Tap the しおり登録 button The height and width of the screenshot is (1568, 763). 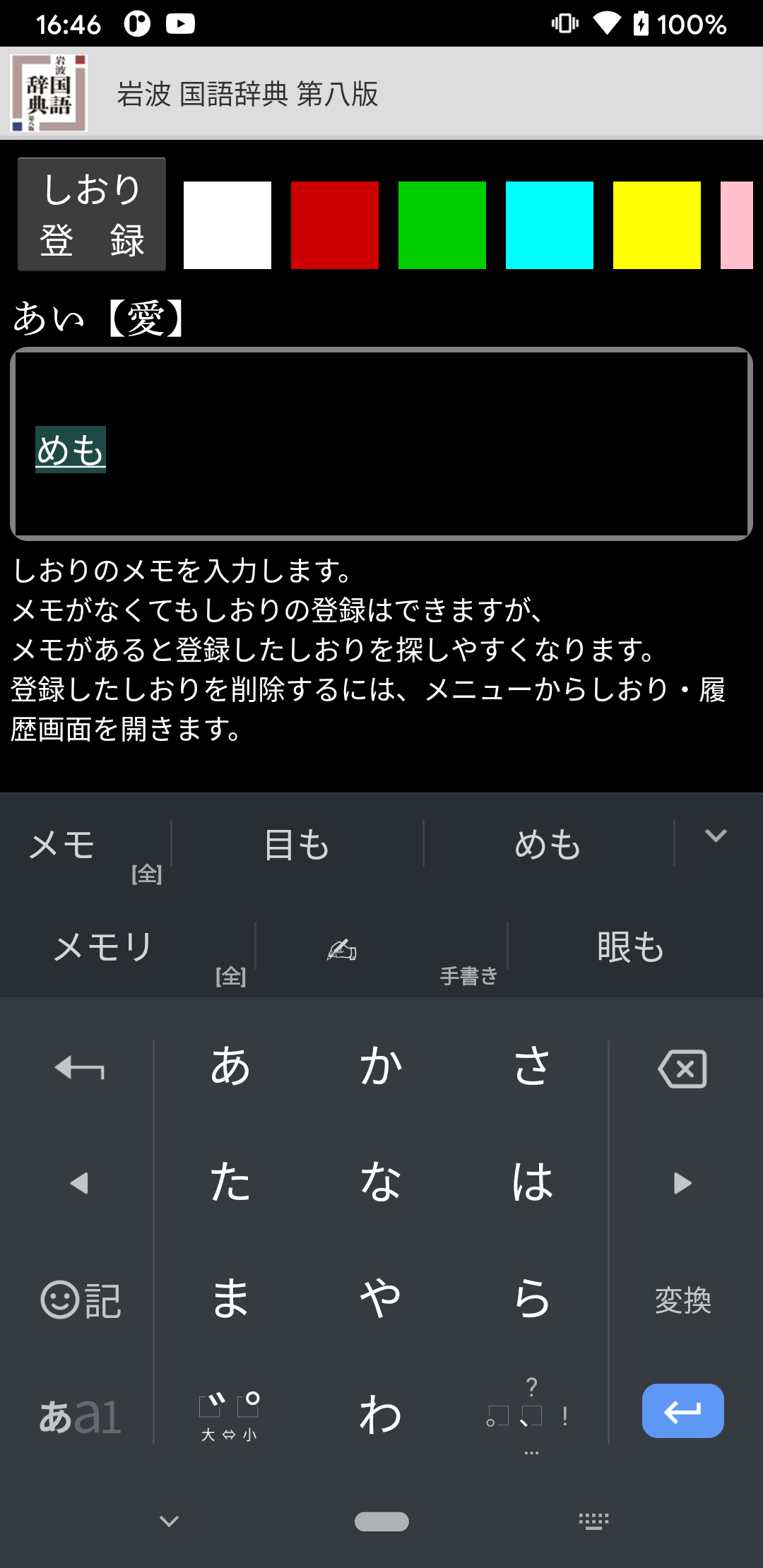tap(92, 214)
